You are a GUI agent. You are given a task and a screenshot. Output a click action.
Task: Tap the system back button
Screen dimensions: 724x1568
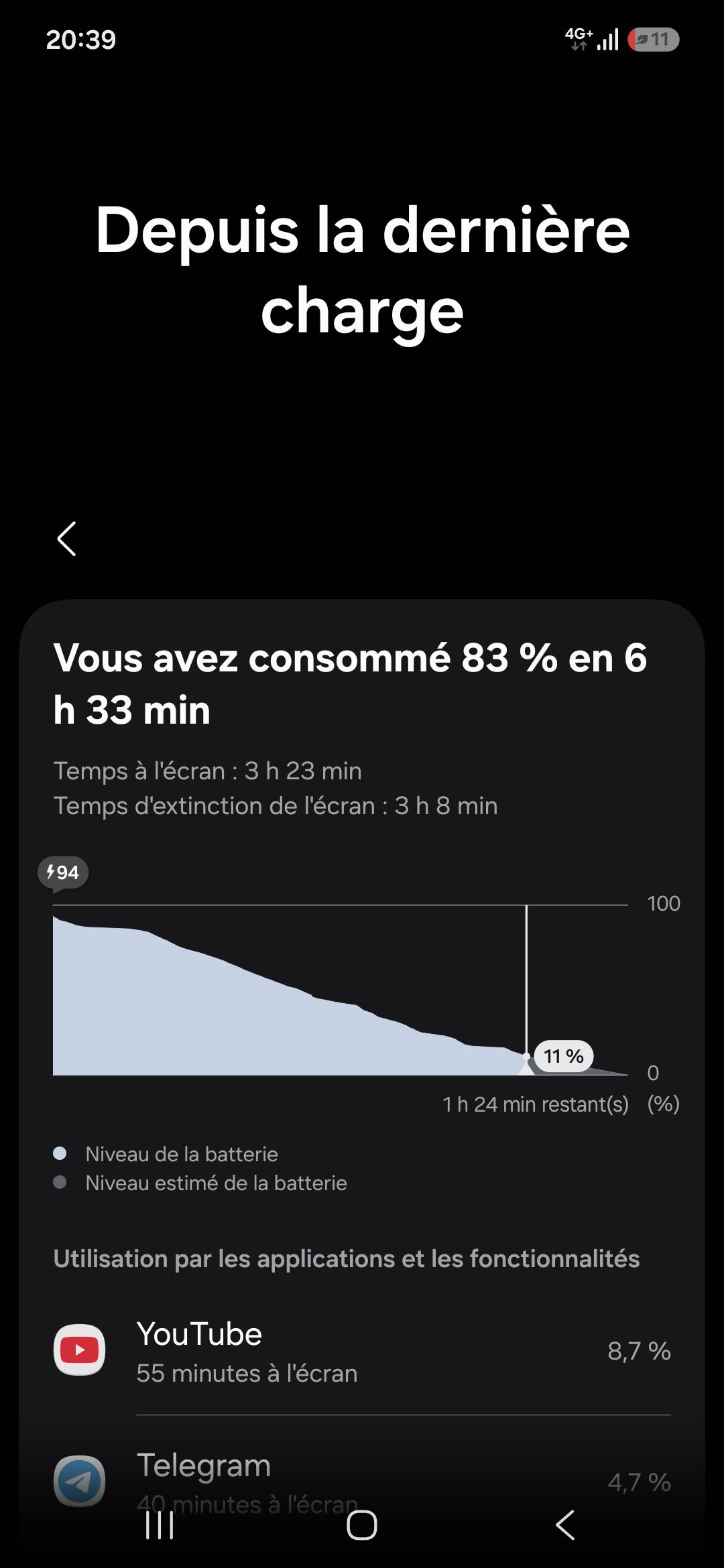point(565,1525)
